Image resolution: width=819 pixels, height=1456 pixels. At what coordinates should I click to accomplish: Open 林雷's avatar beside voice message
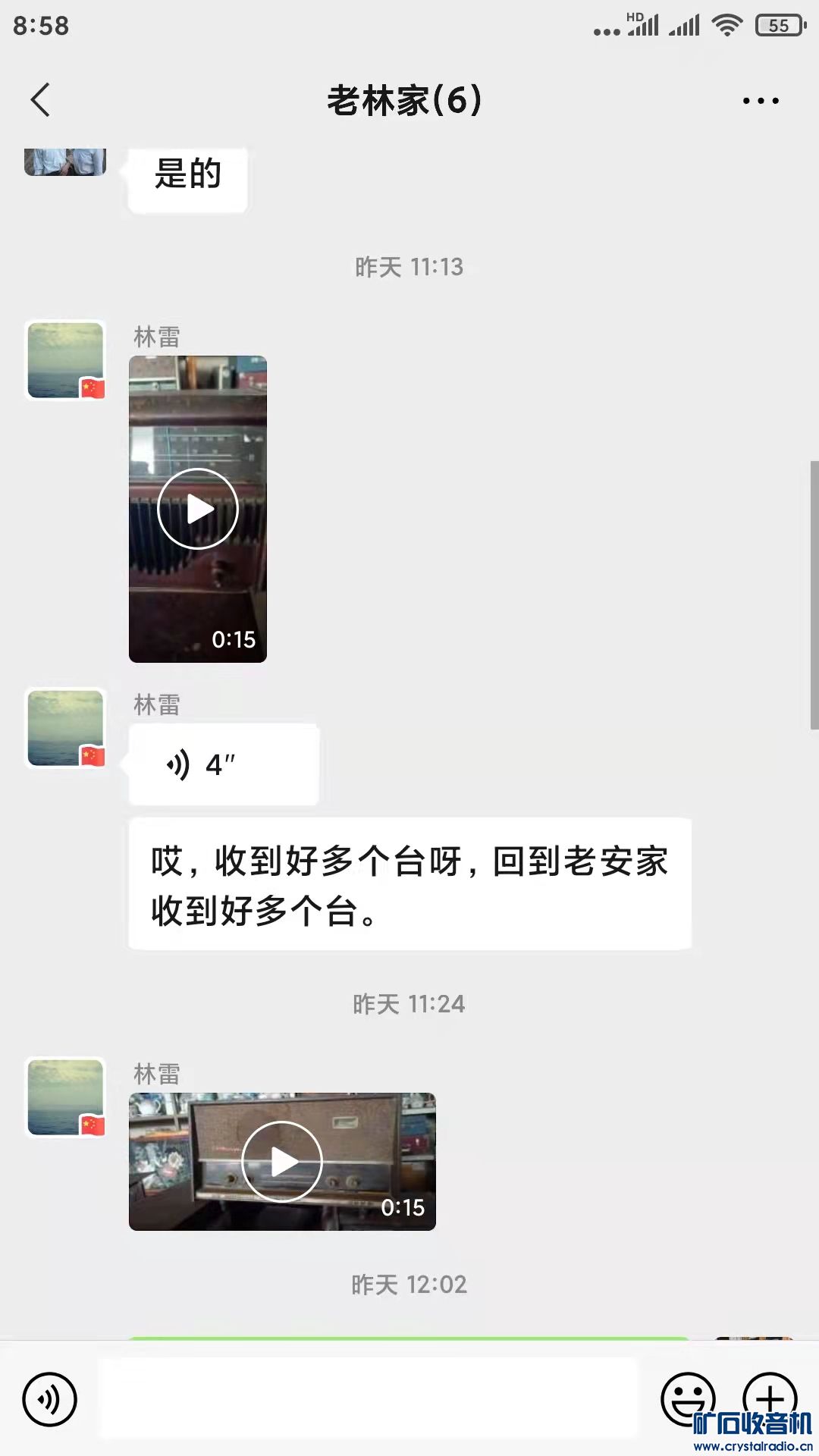[x=66, y=728]
